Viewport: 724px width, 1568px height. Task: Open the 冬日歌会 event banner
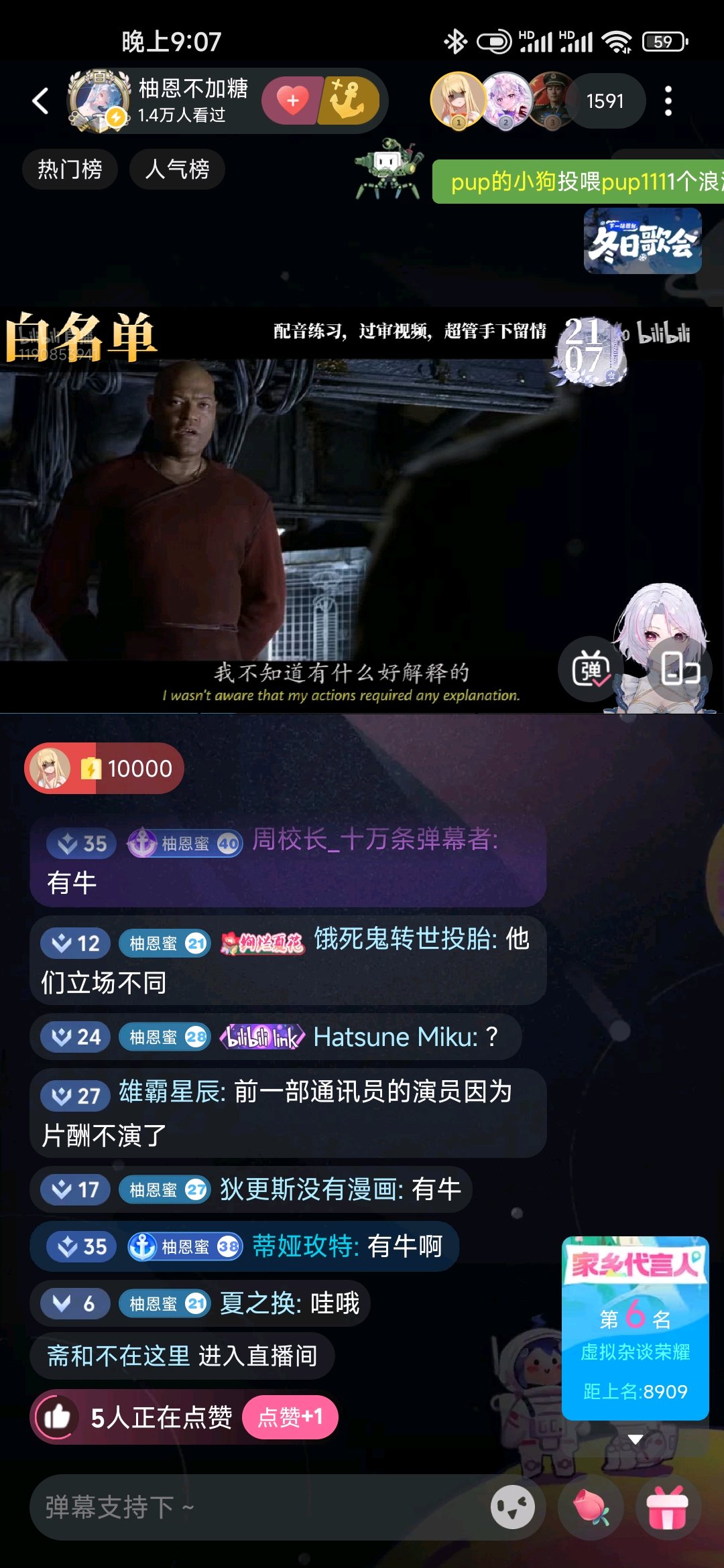[642, 241]
